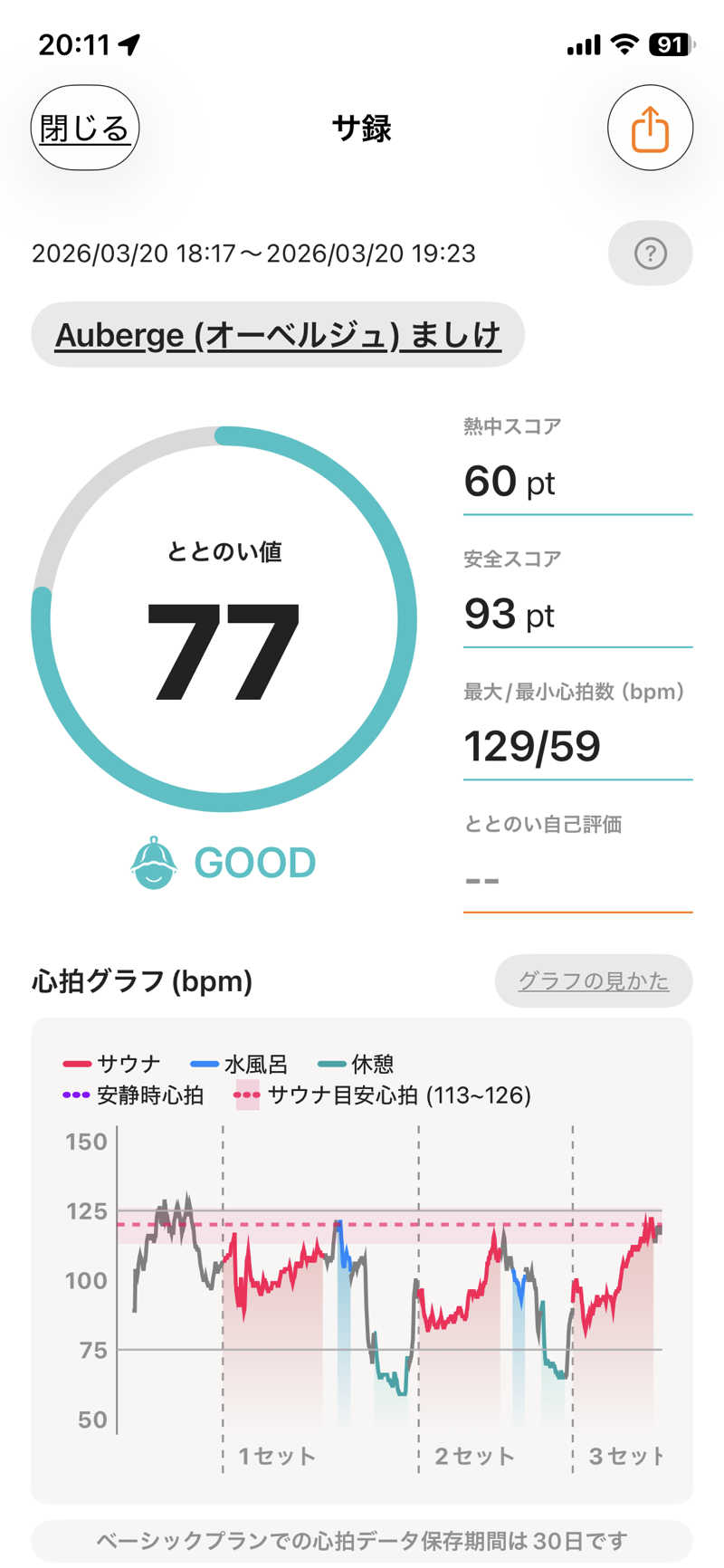Screen dimensions: 724x1568
Task: Close the サ録 record screen
Action: (x=84, y=128)
